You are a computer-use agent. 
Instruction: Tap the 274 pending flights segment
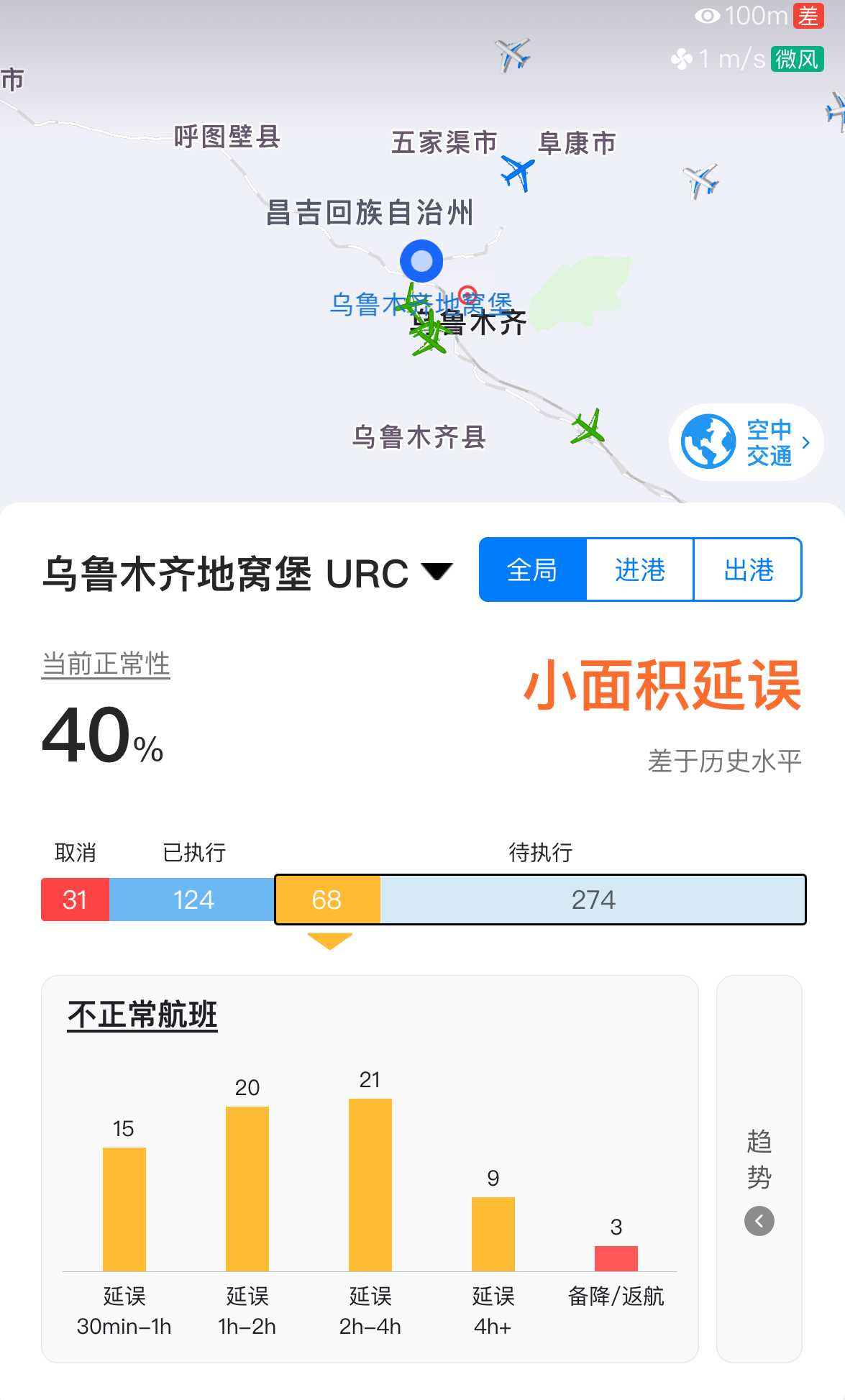[593, 900]
